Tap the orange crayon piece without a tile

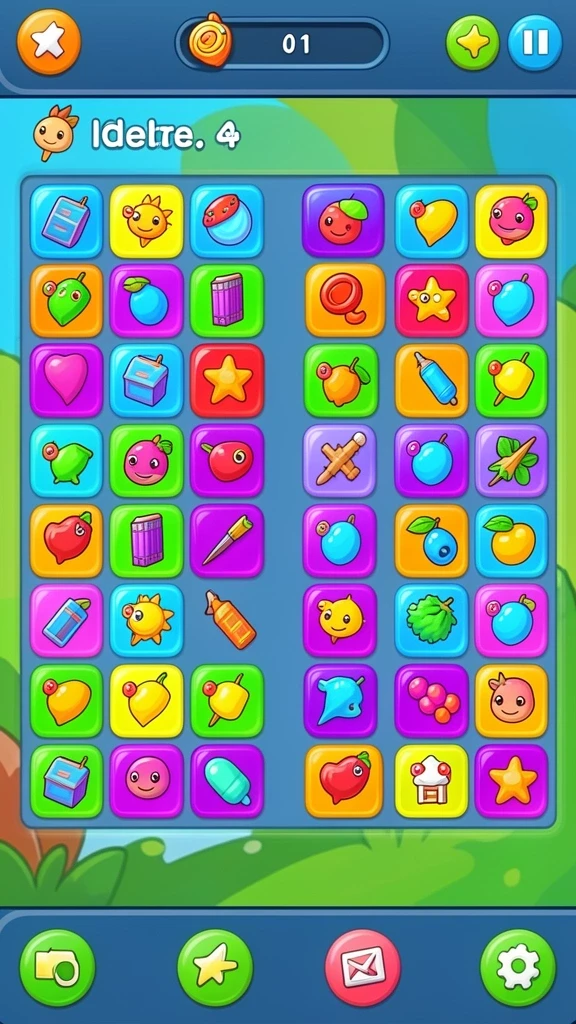pos(230,619)
